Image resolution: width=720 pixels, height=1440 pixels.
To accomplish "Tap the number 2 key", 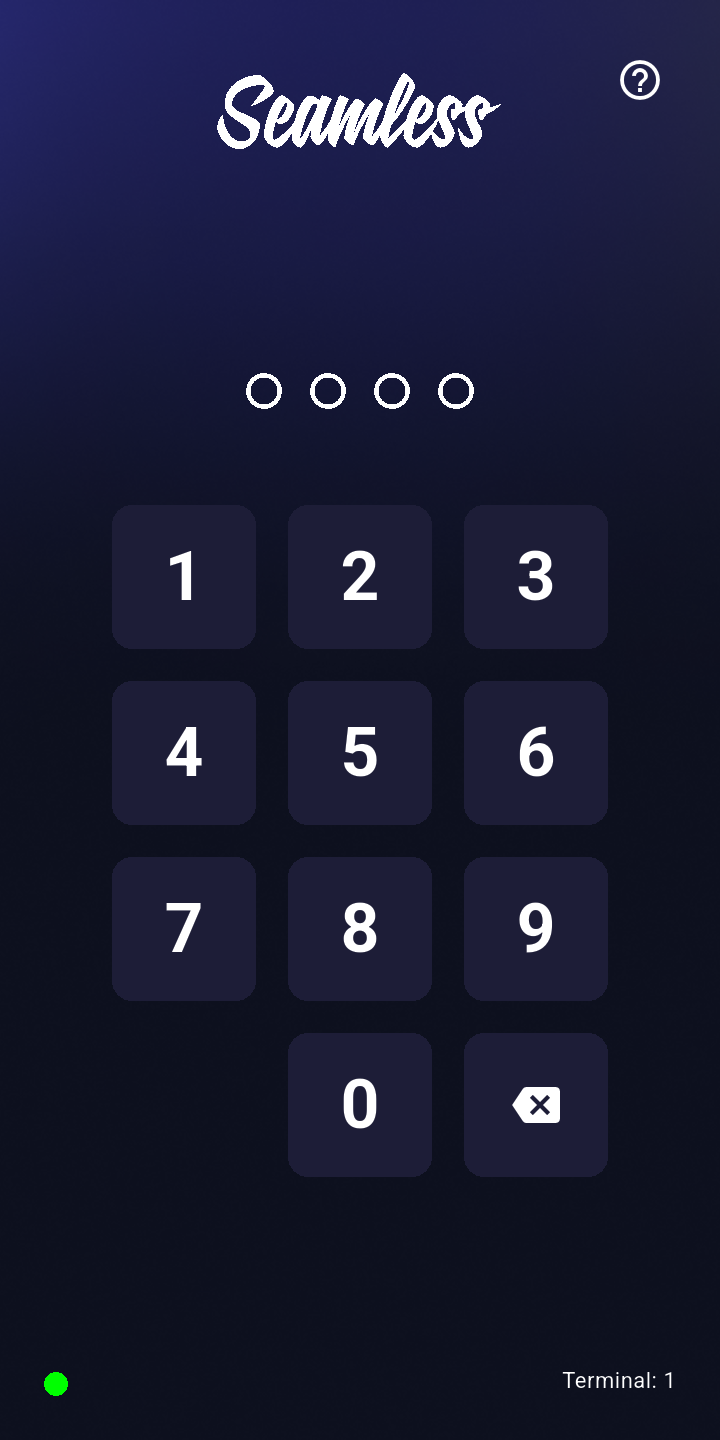I will coord(360,577).
